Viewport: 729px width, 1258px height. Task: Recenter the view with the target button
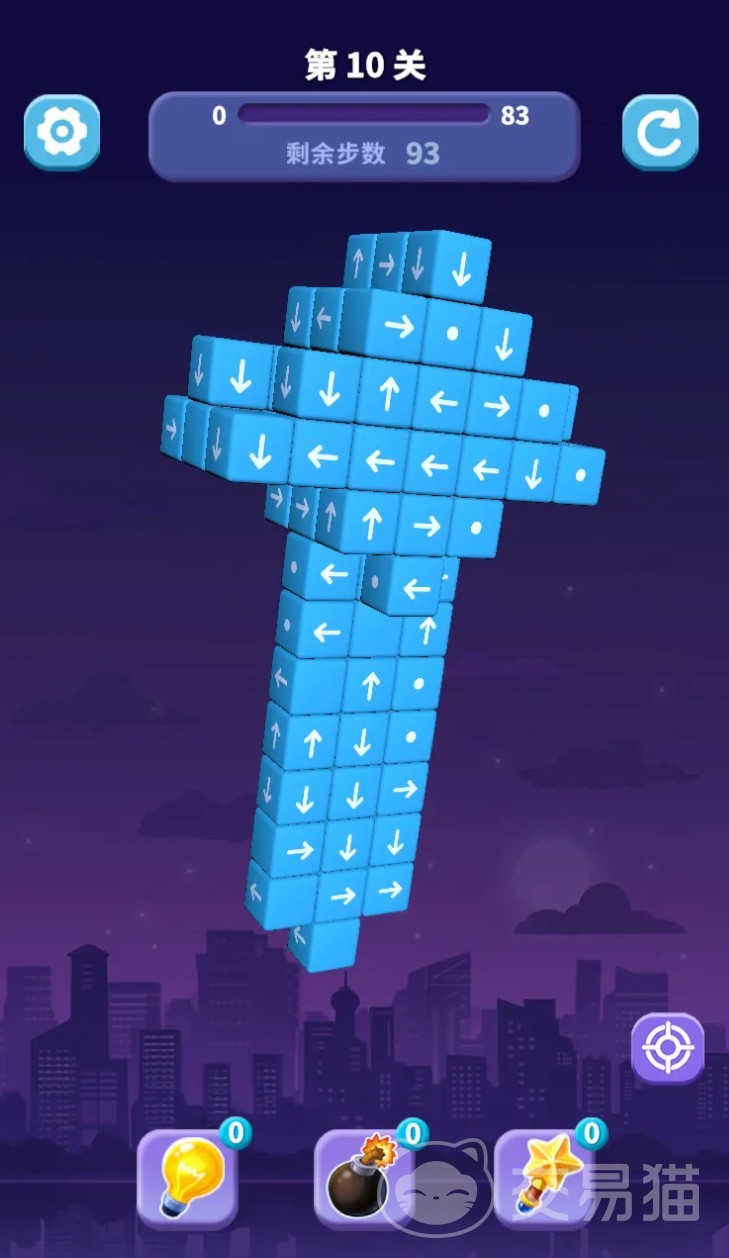point(667,1047)
